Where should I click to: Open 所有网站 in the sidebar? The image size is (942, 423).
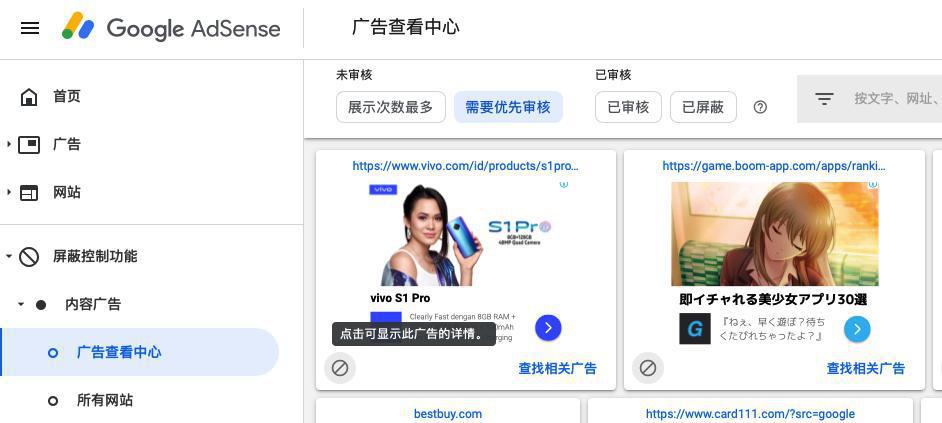(x=104, y=400)
